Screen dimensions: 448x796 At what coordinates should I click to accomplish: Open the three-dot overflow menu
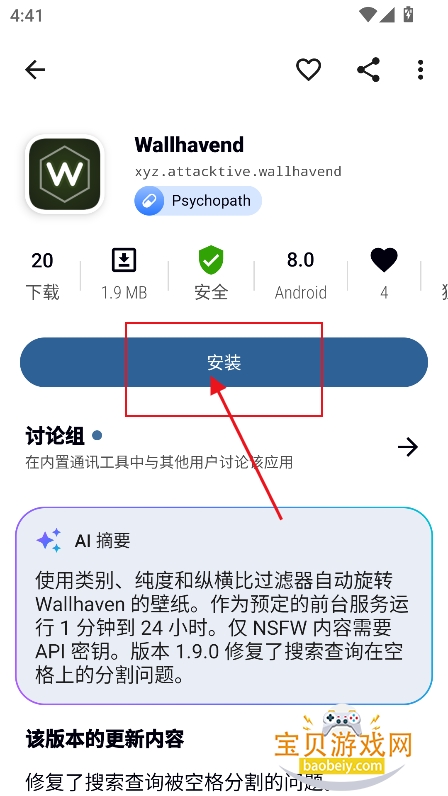pos(420,70)
